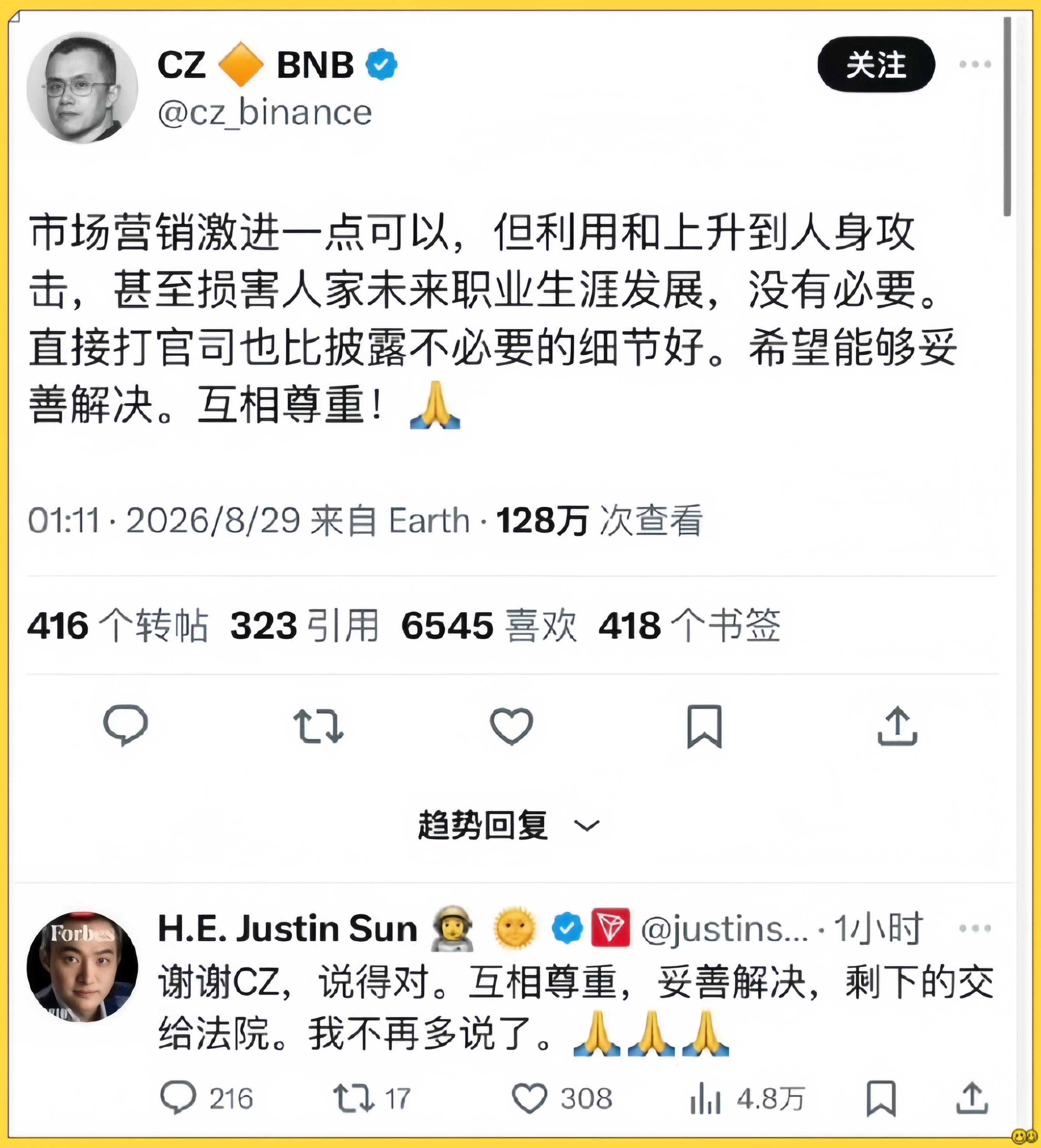
Task: Like CZ's post
Action: (x=512, y=726)
